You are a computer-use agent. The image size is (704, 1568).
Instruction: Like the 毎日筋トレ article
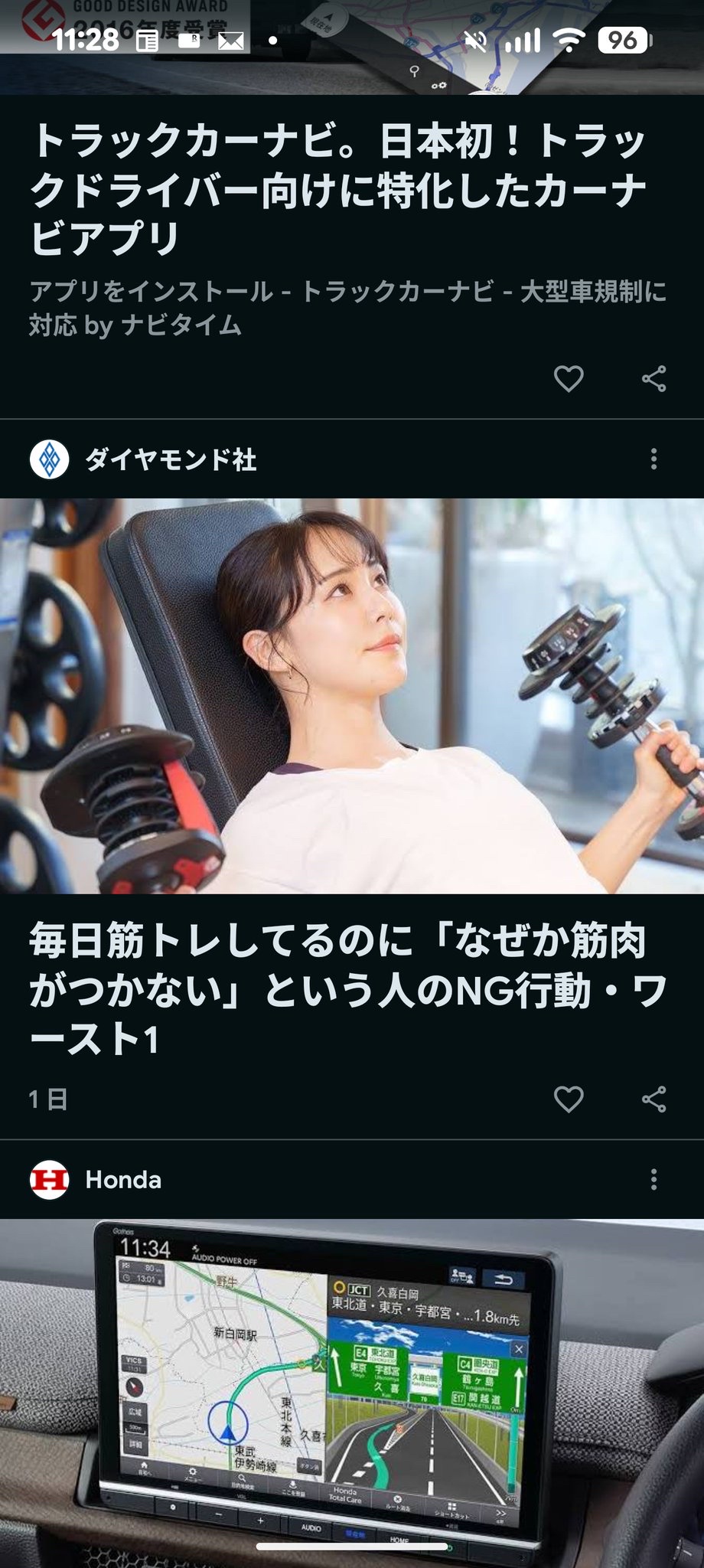[568, 1099]
